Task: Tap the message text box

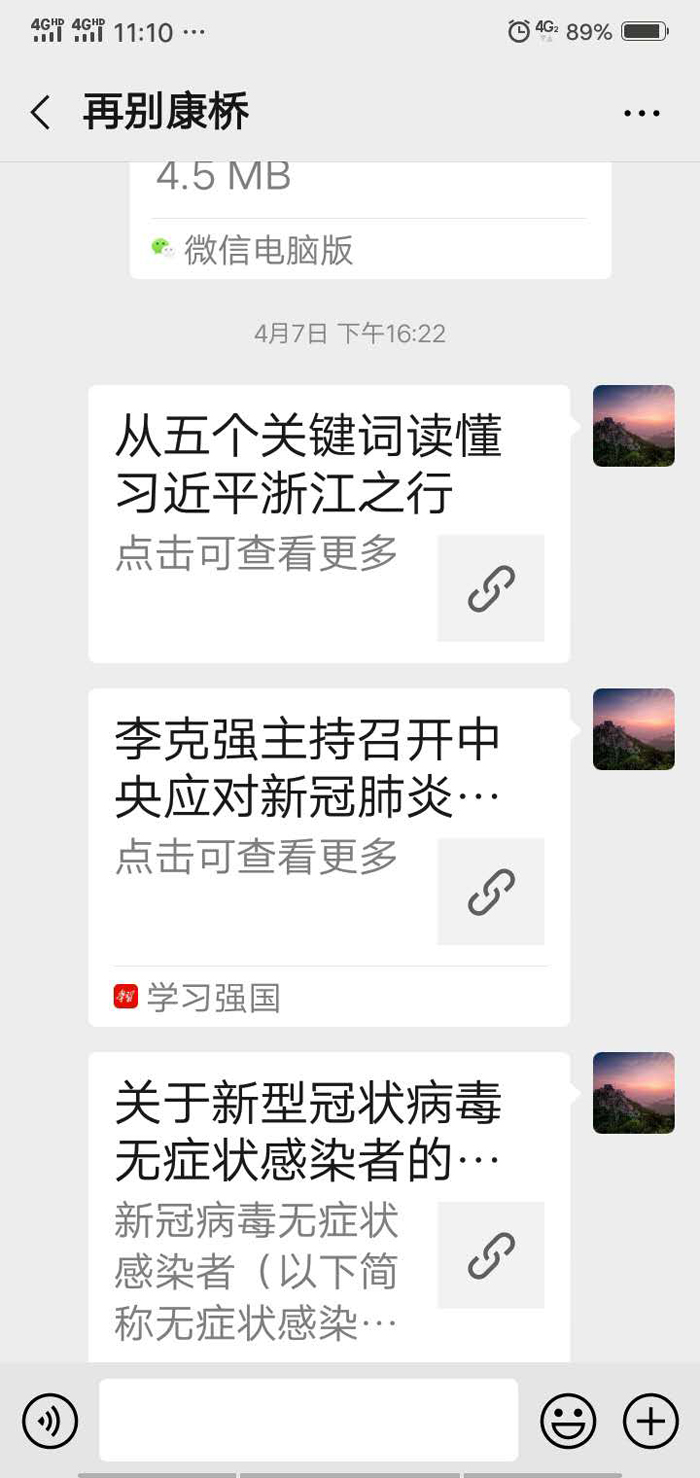Action: (x=308, y=1420)
